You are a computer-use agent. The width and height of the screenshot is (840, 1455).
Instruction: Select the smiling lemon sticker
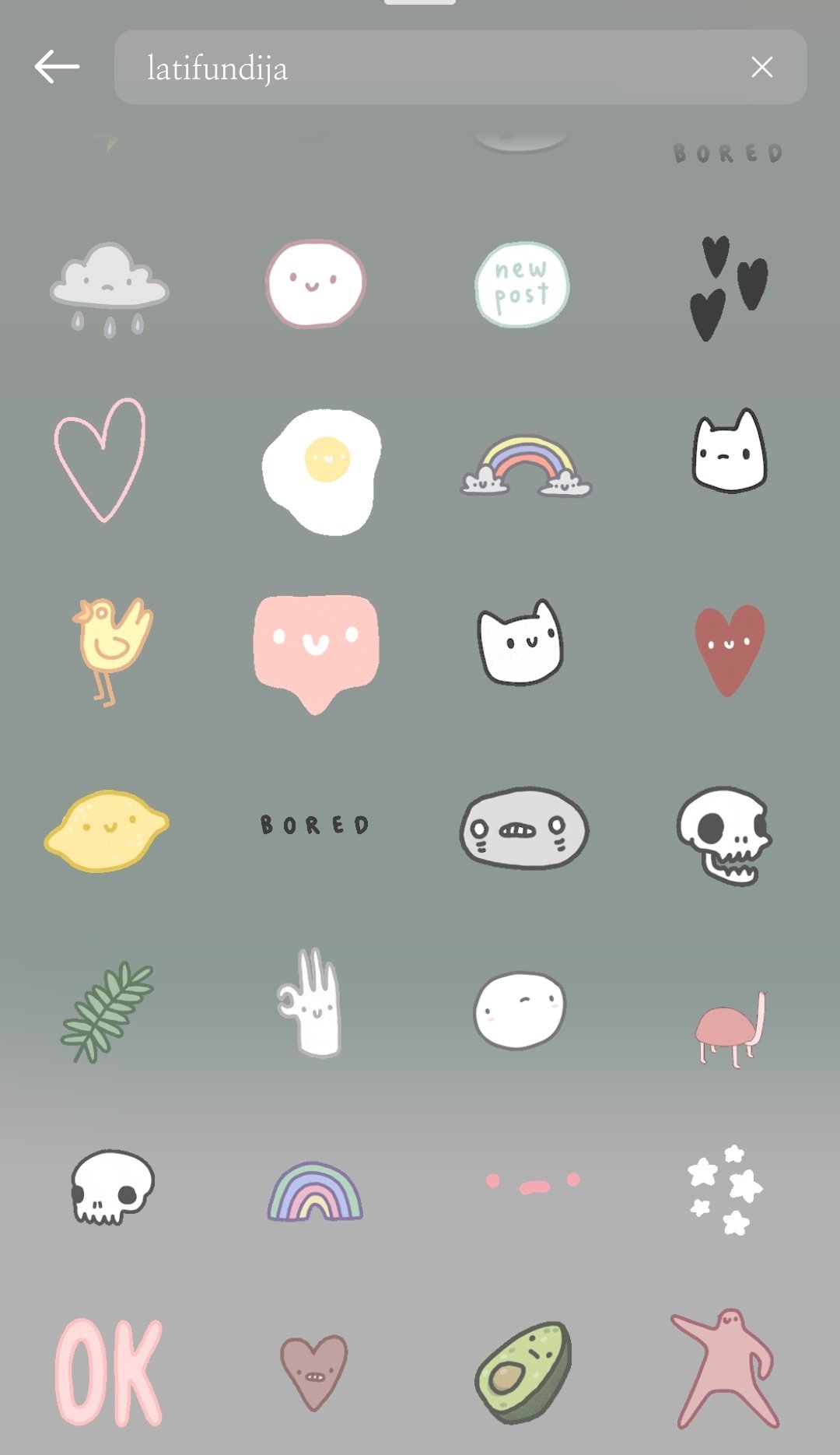point(107,829)
